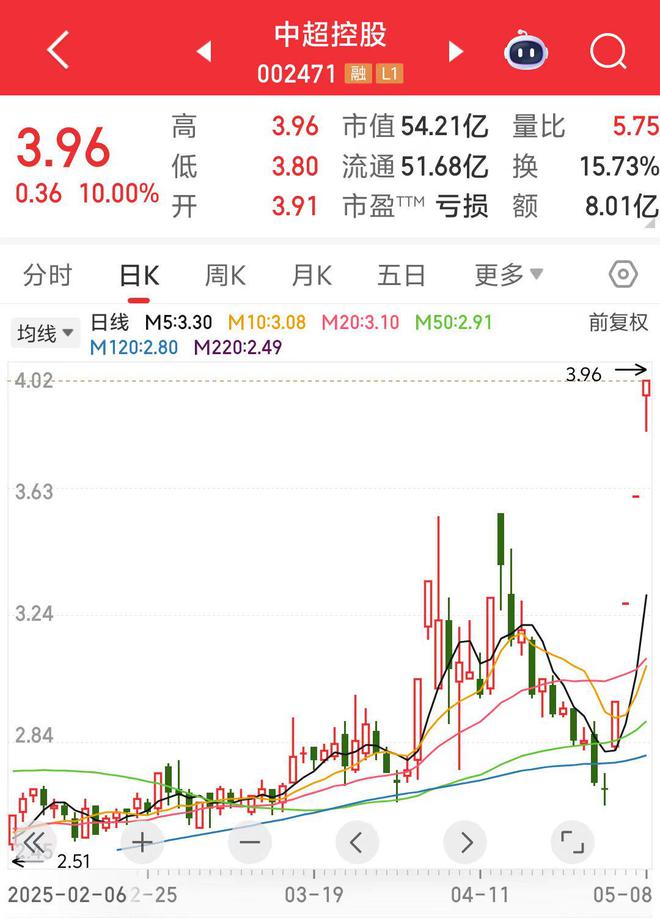Image resolution: width=660 pixels, height=918 pixels.
Task: Change the 前复权 adjustment mode
Action: [618, 323]
